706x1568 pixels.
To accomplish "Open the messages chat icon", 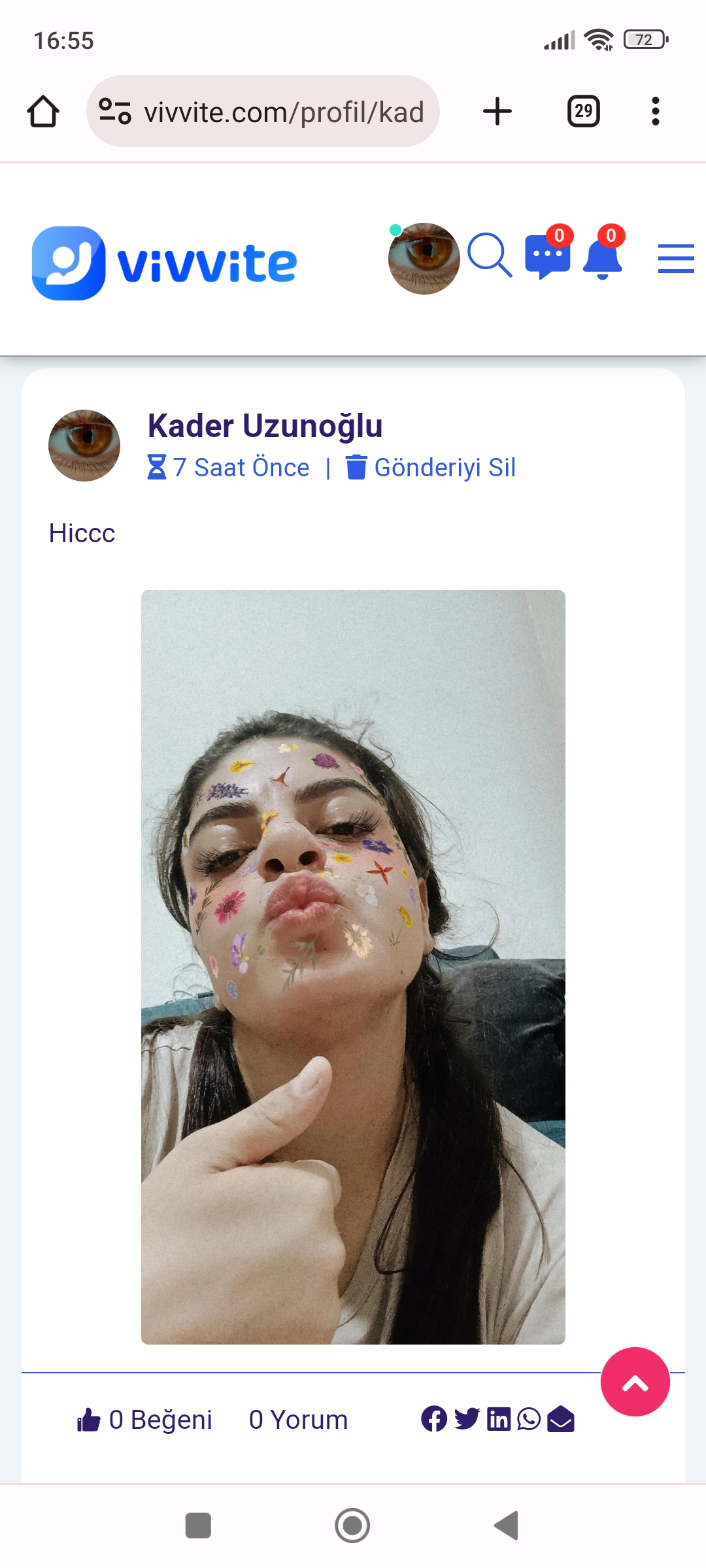I will click(548, 256).
